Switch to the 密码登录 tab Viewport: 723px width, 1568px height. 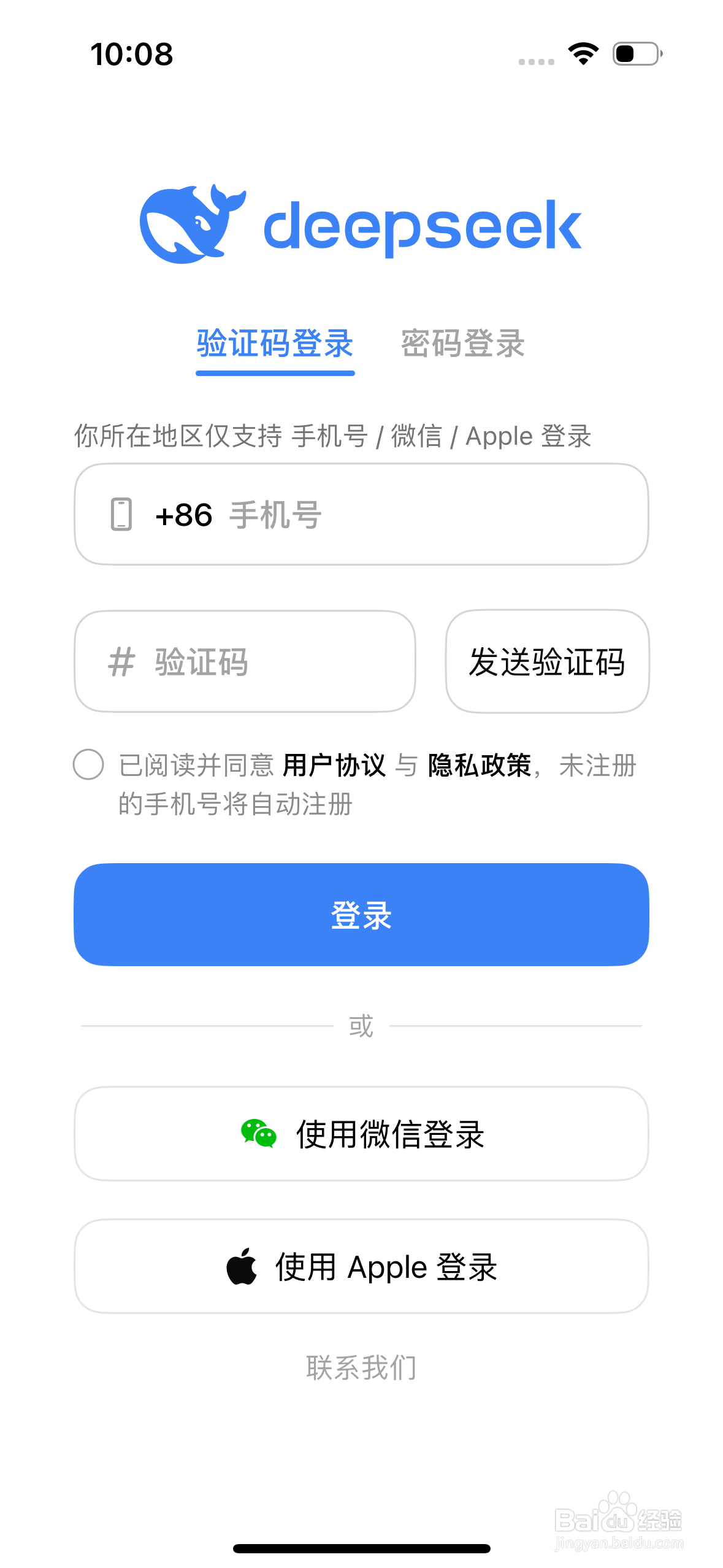(x=463, y=345)
